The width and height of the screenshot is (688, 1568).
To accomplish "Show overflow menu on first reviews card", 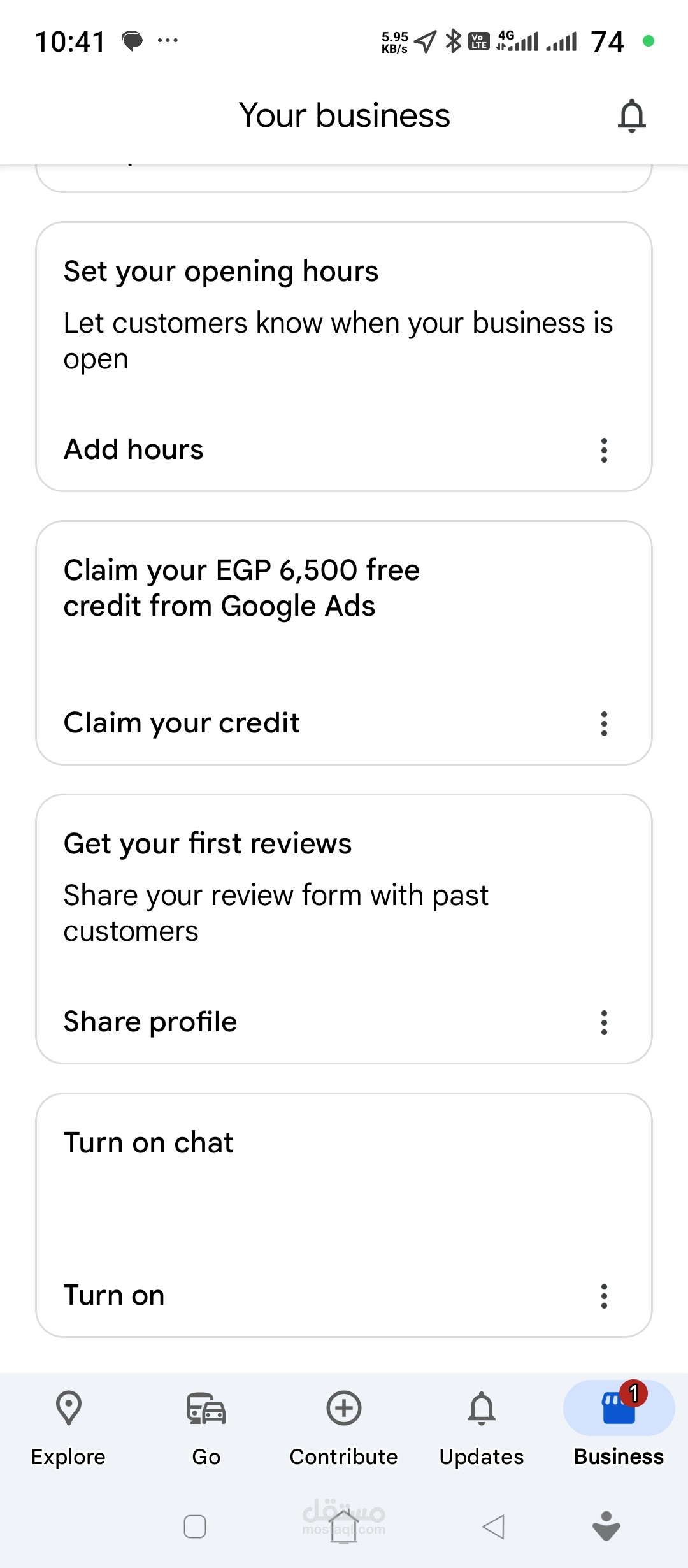I will point(604,1022).
